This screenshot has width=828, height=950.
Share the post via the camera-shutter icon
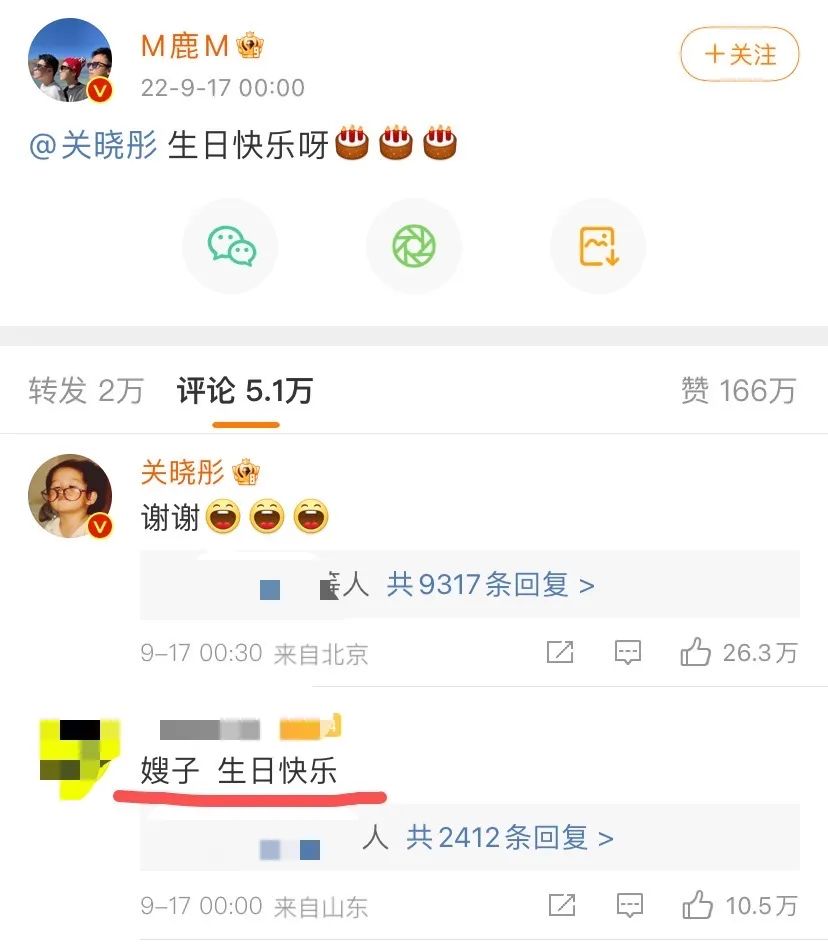[x=414, y=246]
